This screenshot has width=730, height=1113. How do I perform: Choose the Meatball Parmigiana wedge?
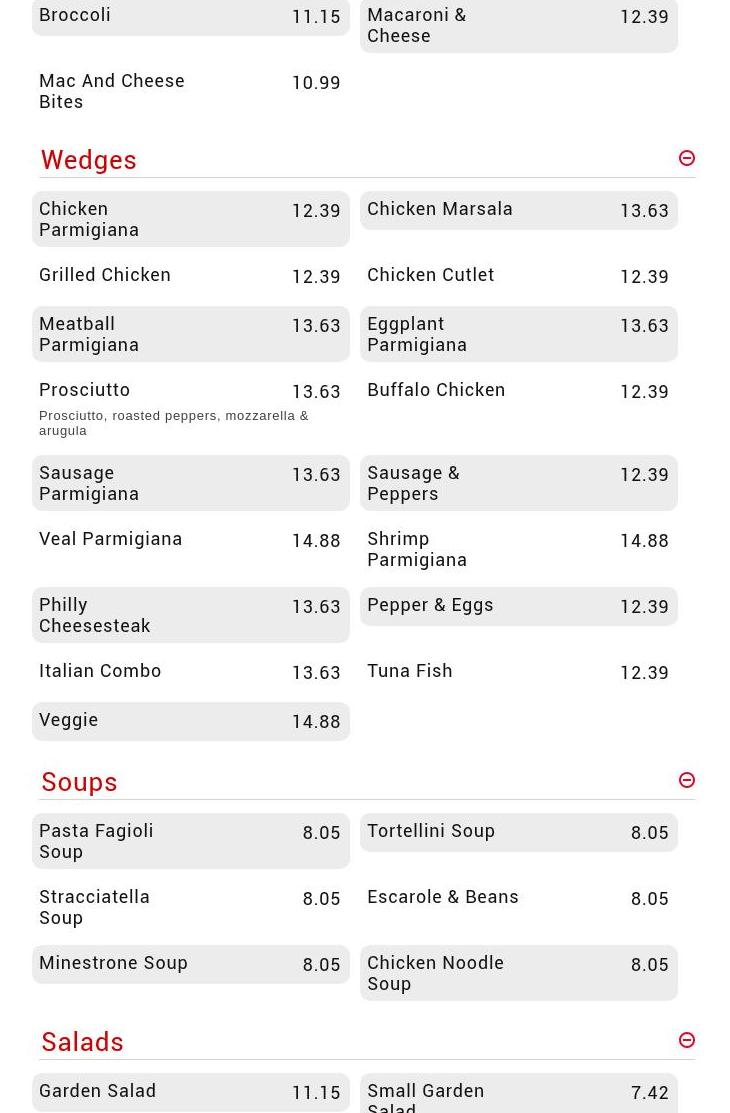190,334
